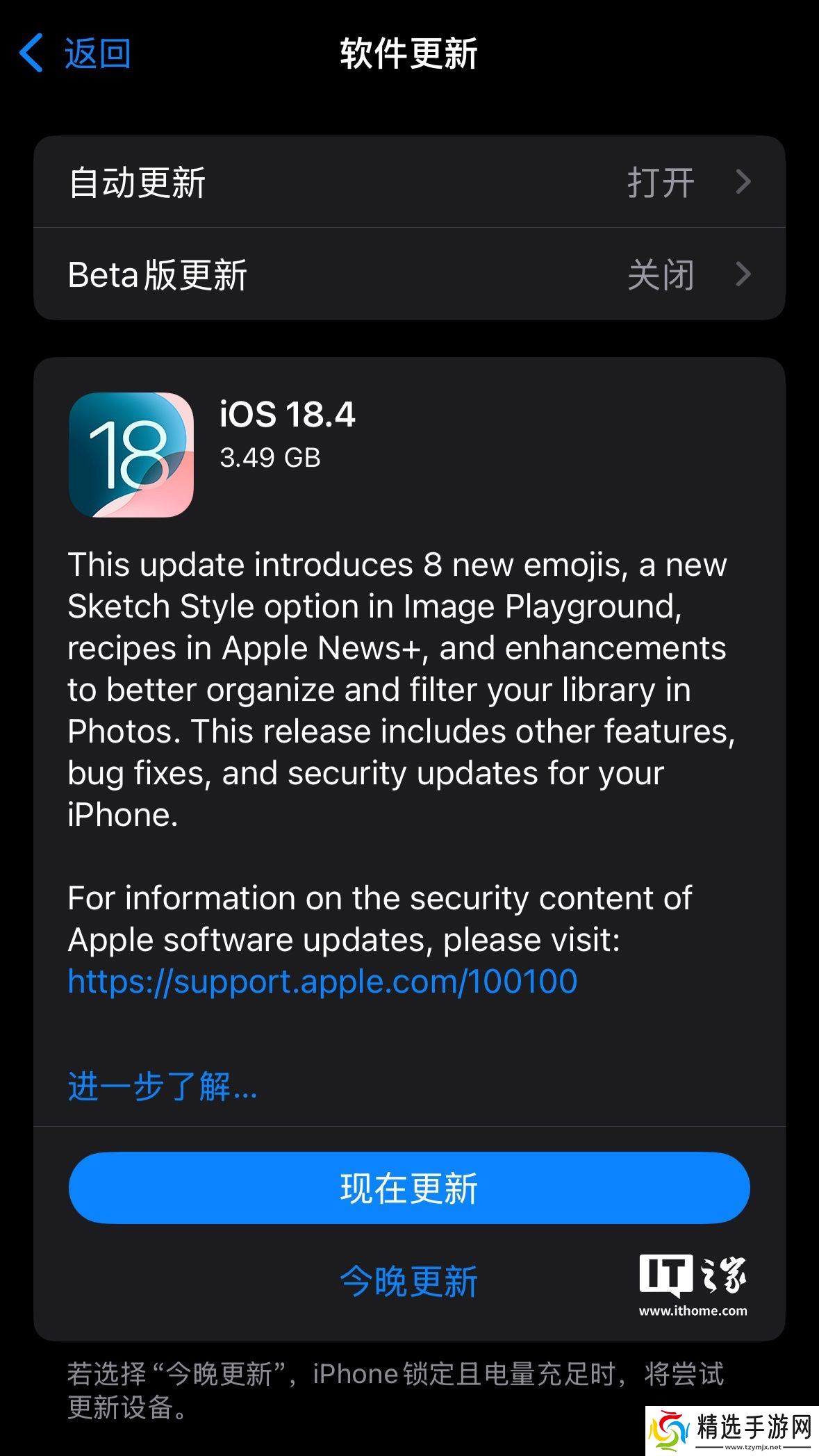Image resolution: width=819 pixels, height=1456 pixels.
Task: Choose 今晚更新 to update tonight
Action: point(409,1281)
